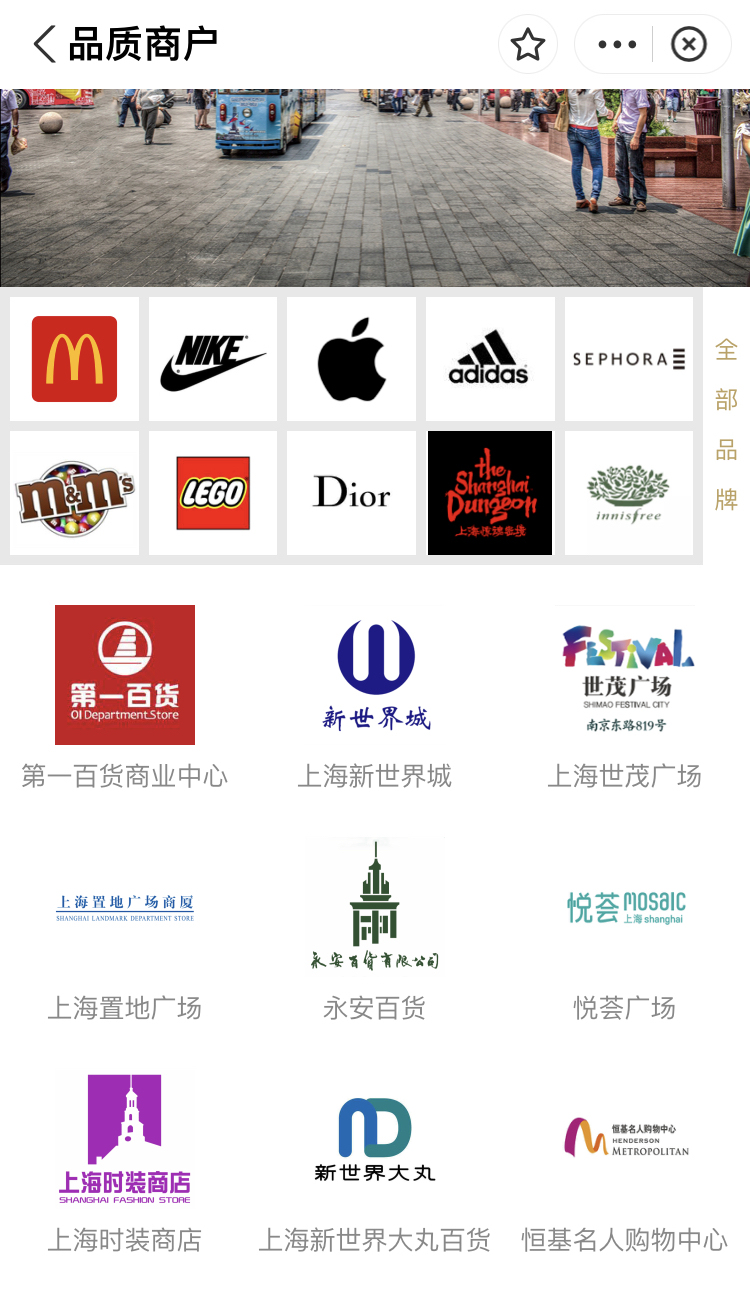View the Shanghai Dungeon tile

(x=490, y=493)
